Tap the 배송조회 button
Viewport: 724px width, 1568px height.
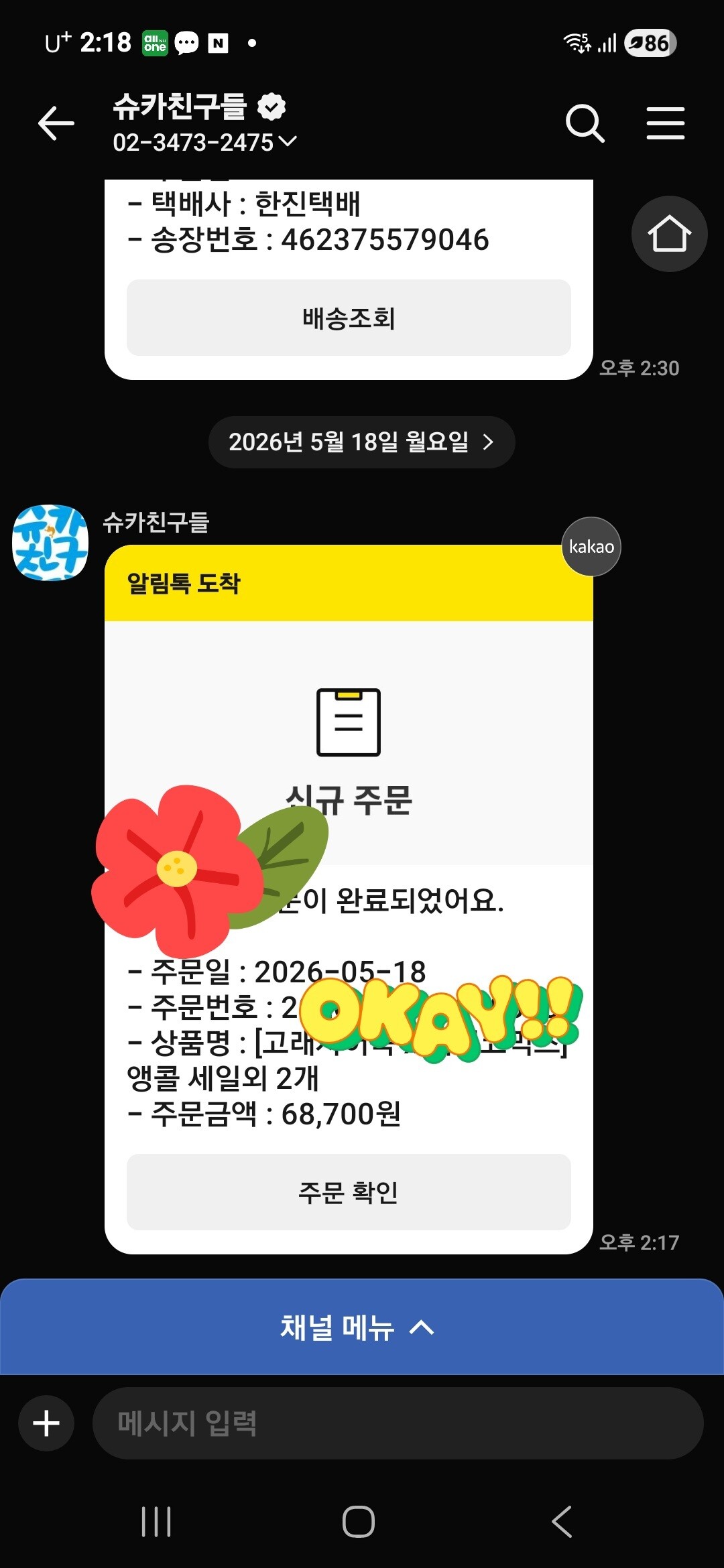pyautogui.click(x=349, y=318)
